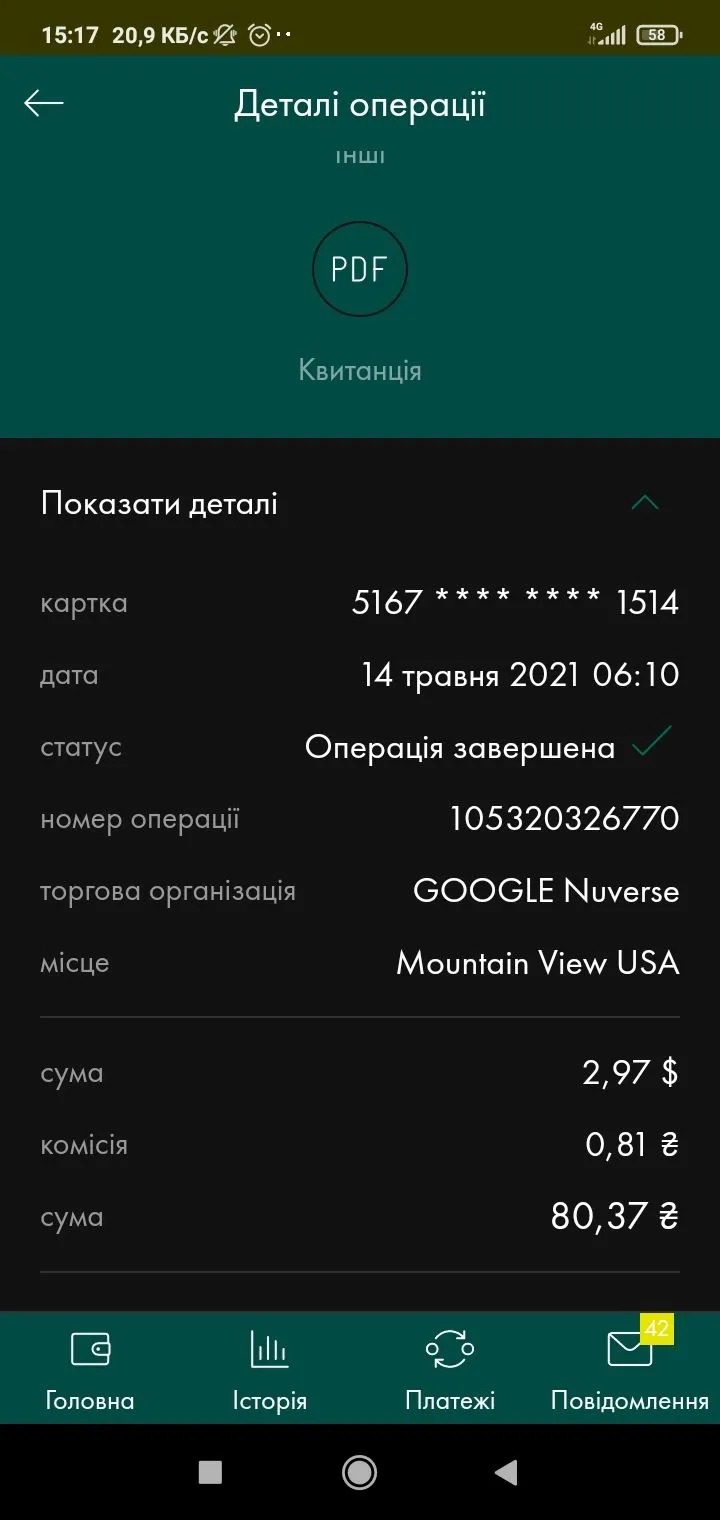Go back using the top-left arrow
Viewport: 720px width, 1520px height.
(44, 104)
